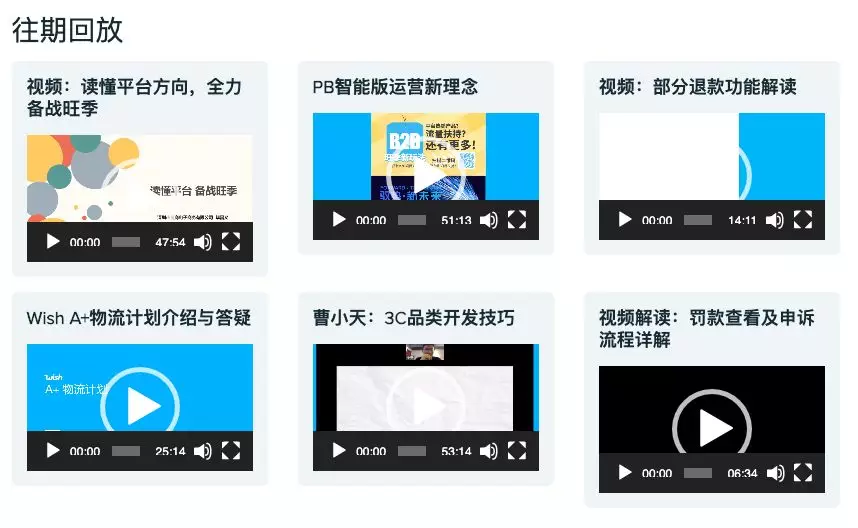Enter fullscreen on 罚款查看及申诉 video
858x528 pixels.
click(x=803, y=473)
